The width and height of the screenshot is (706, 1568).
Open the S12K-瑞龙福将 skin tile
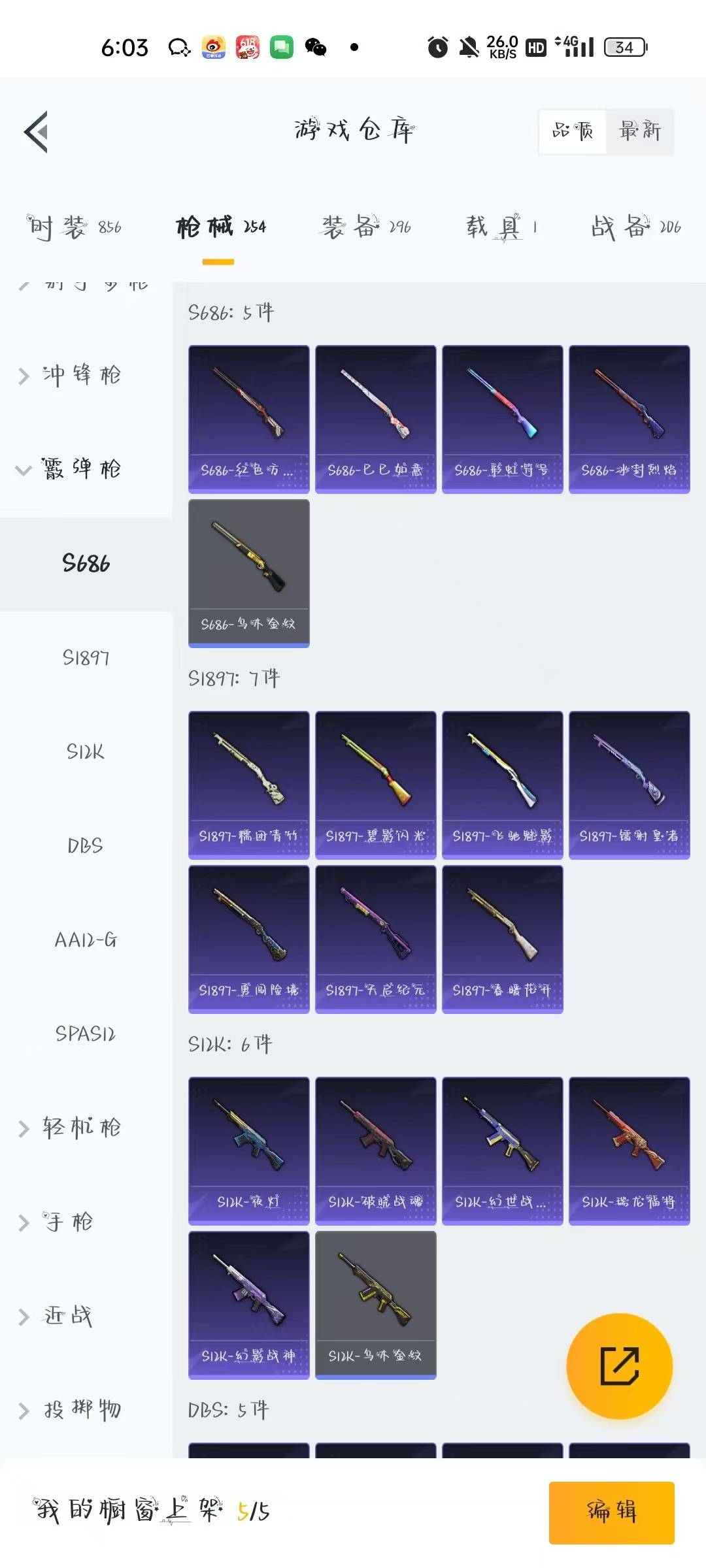tap(629, 1151)
